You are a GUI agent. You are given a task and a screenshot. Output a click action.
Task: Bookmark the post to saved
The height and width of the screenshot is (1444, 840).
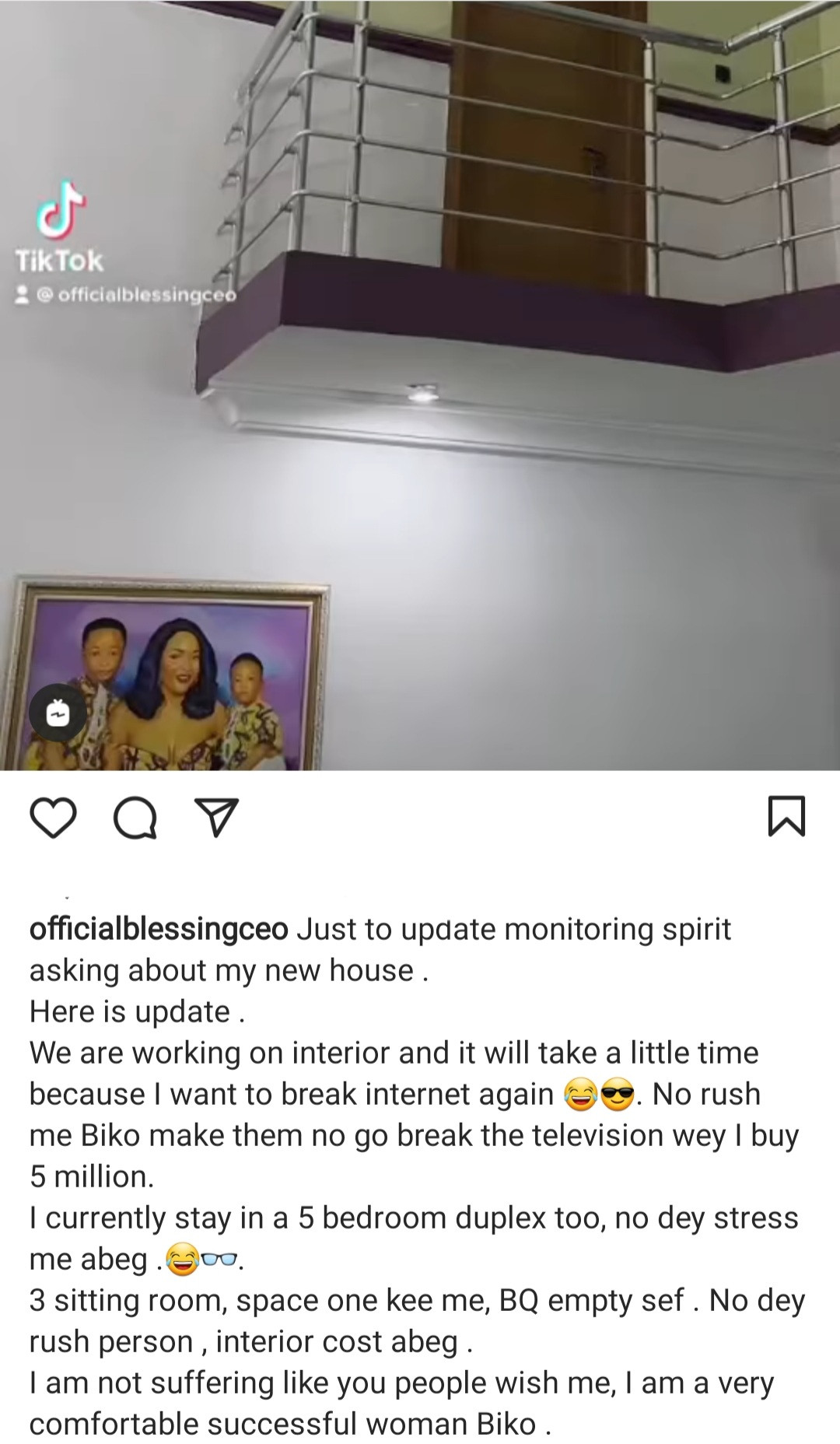click(x=786, y=817)
